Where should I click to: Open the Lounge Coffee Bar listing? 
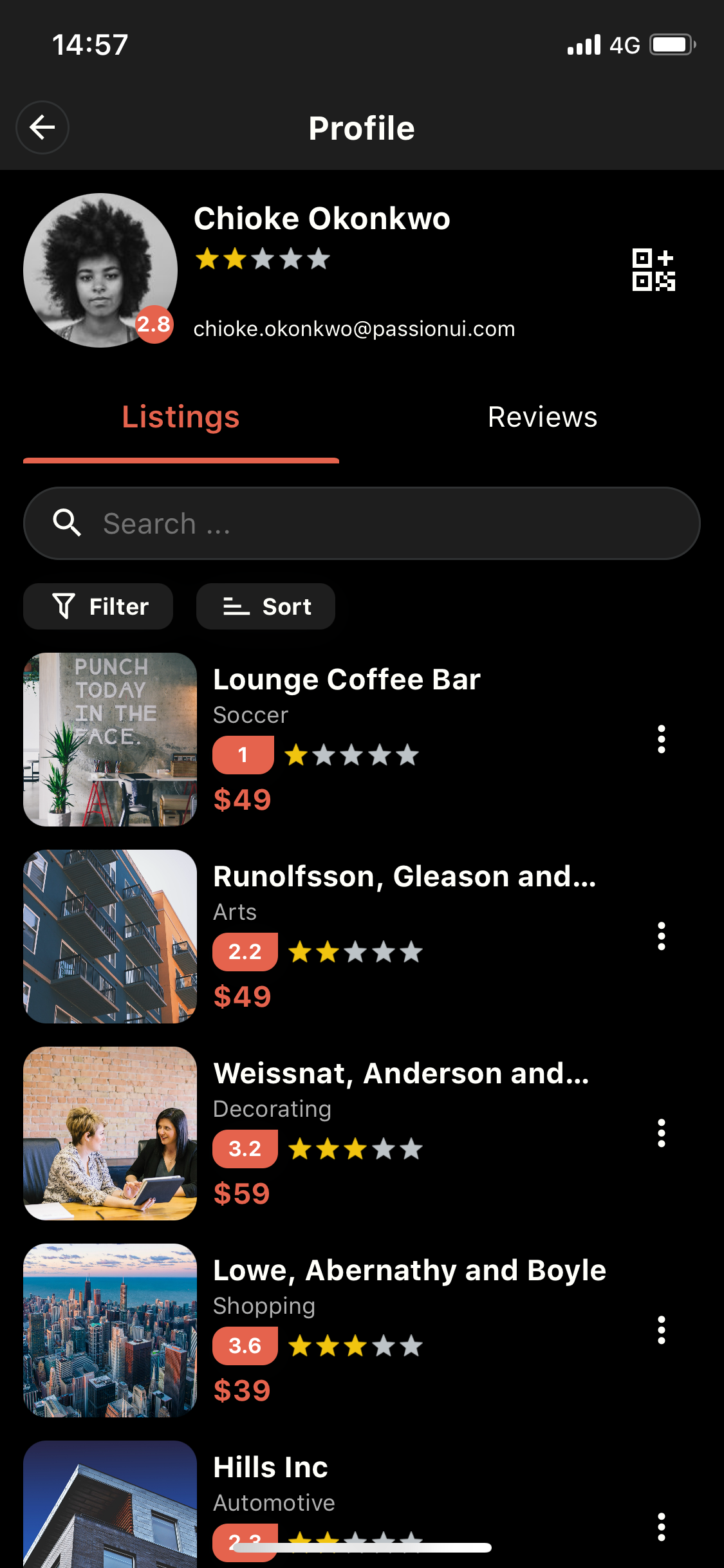click(346, 680)
